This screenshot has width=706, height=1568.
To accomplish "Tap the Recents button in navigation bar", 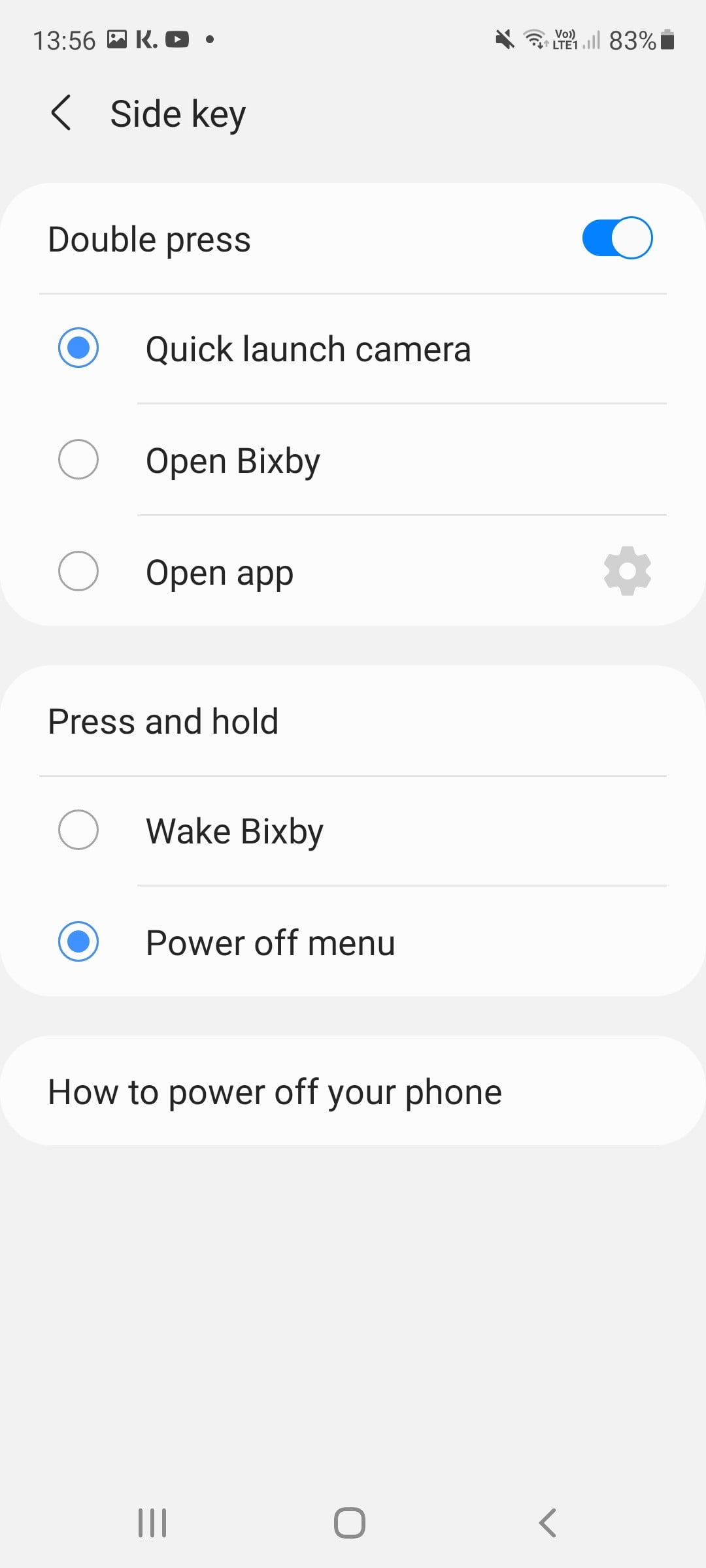I will click(x=152, y=1523).
